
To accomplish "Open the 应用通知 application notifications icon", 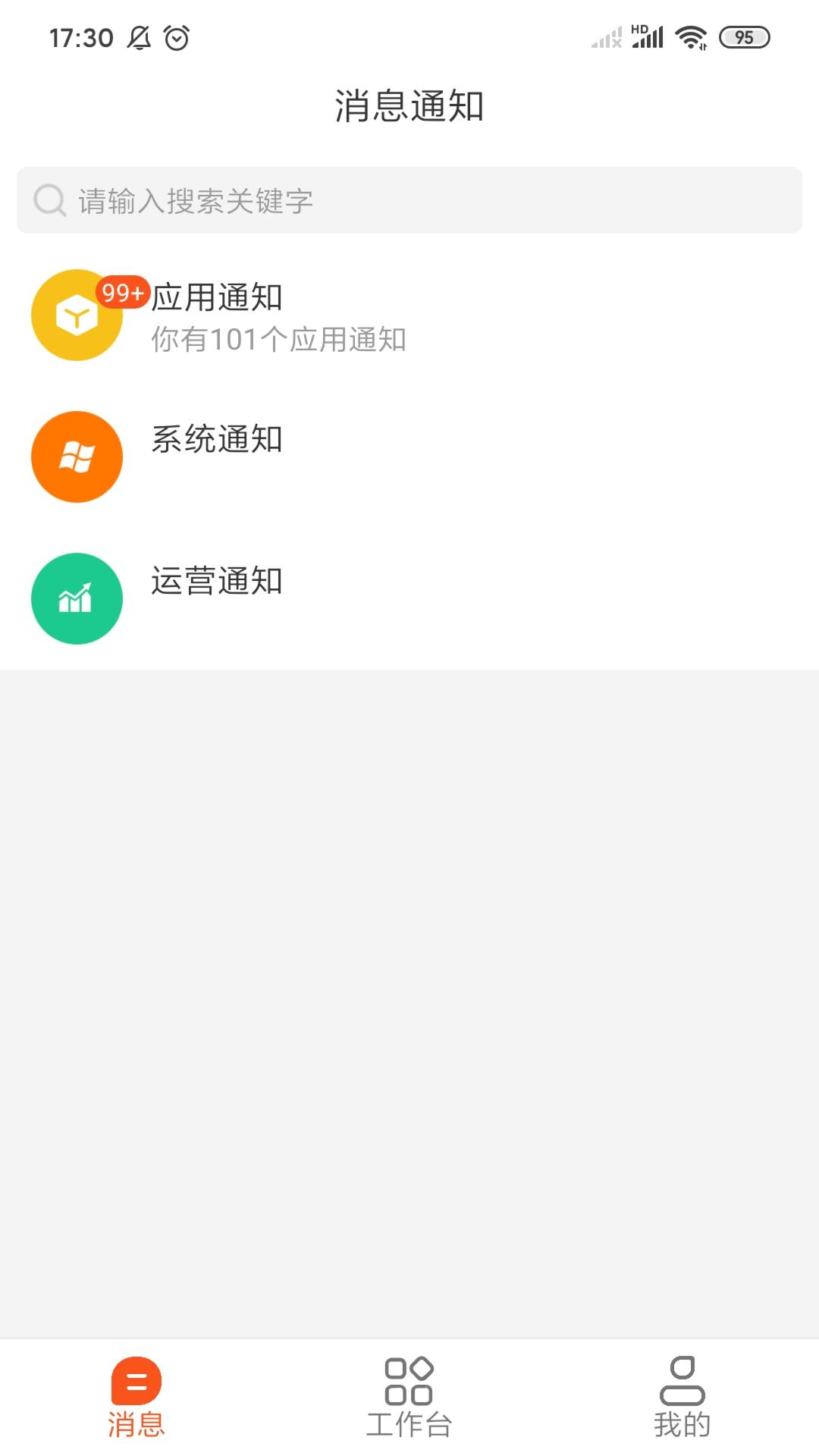I will 76,315.
